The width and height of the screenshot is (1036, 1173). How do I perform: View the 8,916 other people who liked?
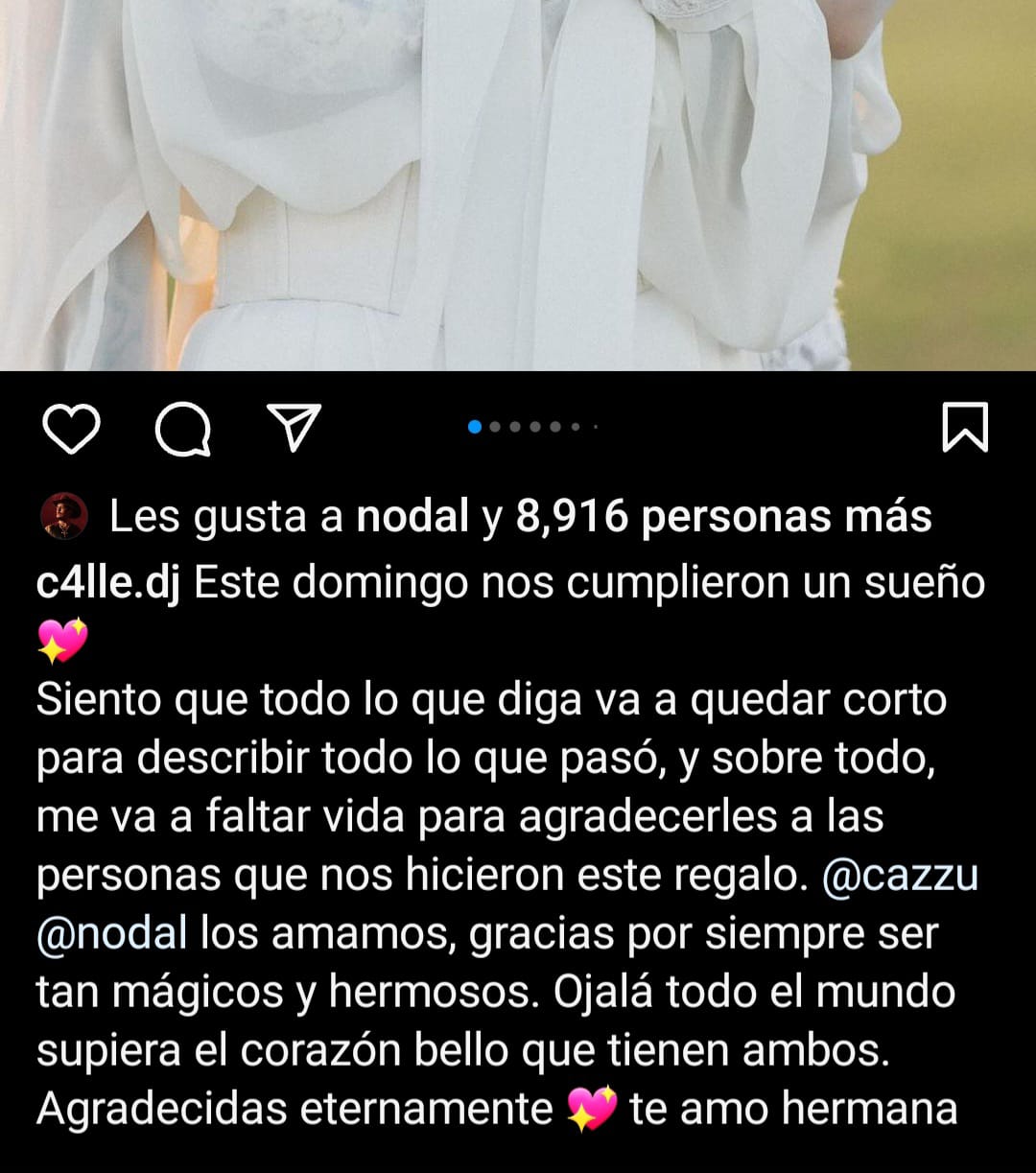tap(723, 517)
